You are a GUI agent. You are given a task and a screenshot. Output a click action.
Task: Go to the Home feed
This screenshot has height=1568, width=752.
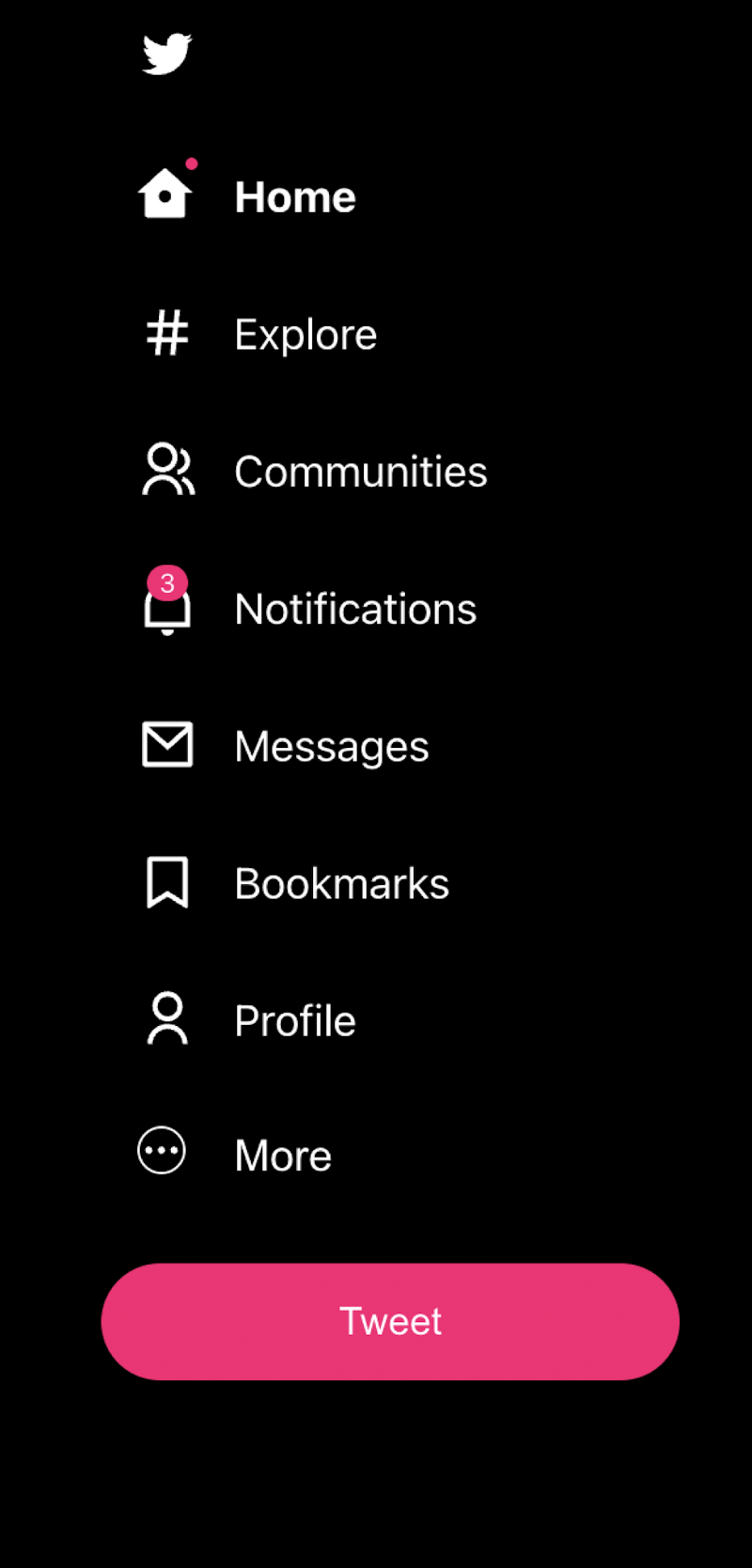248,196
